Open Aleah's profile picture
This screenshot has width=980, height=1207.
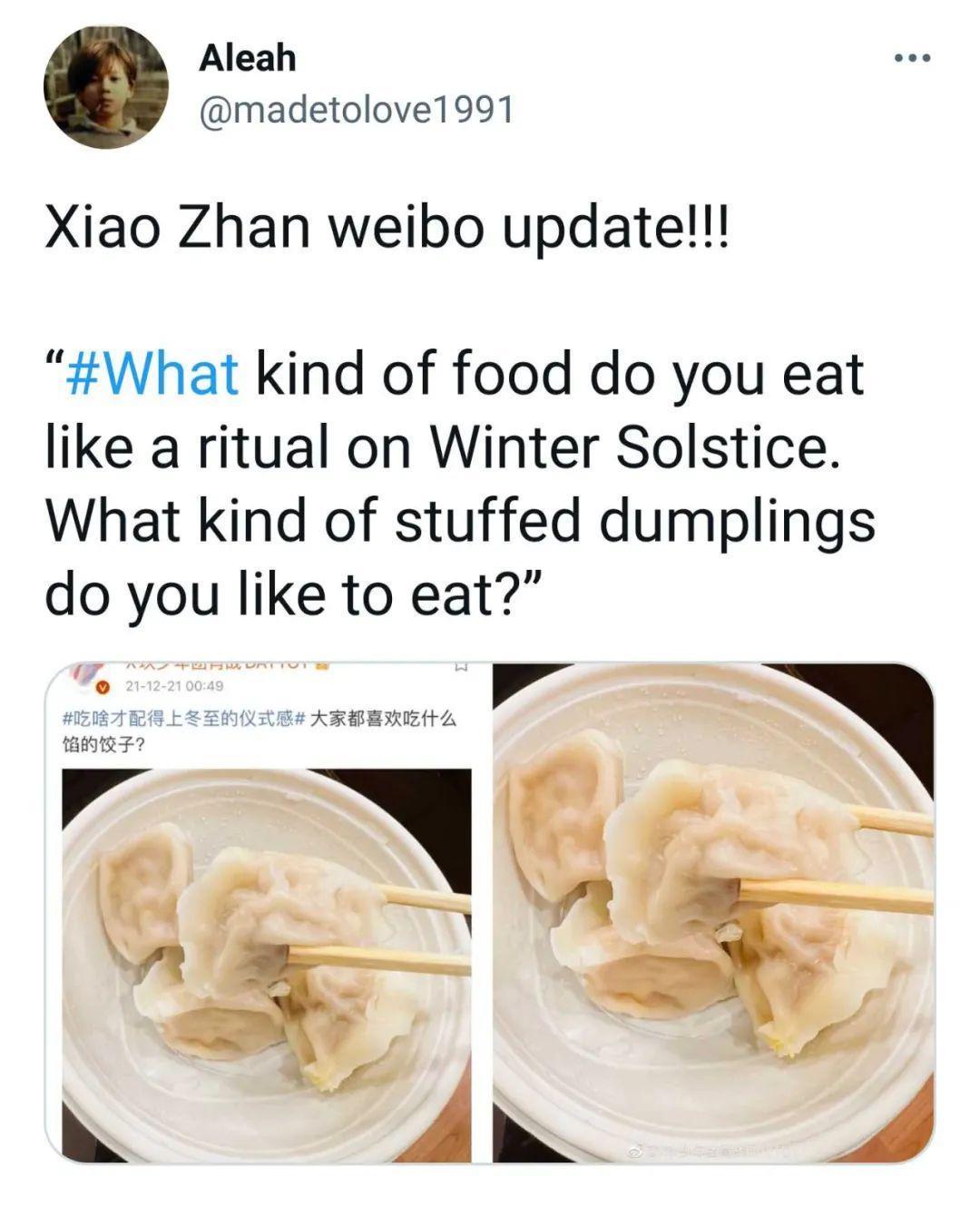(105, 87)
